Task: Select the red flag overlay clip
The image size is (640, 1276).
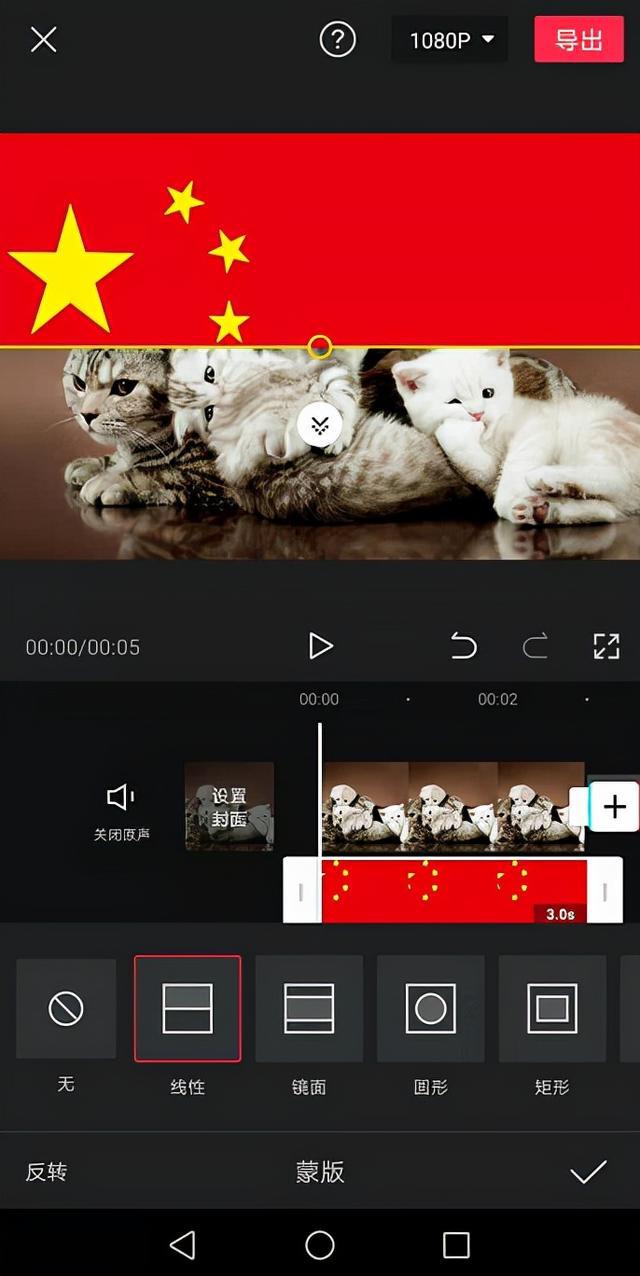Action: pyautogui.click(x=453, y=890)
